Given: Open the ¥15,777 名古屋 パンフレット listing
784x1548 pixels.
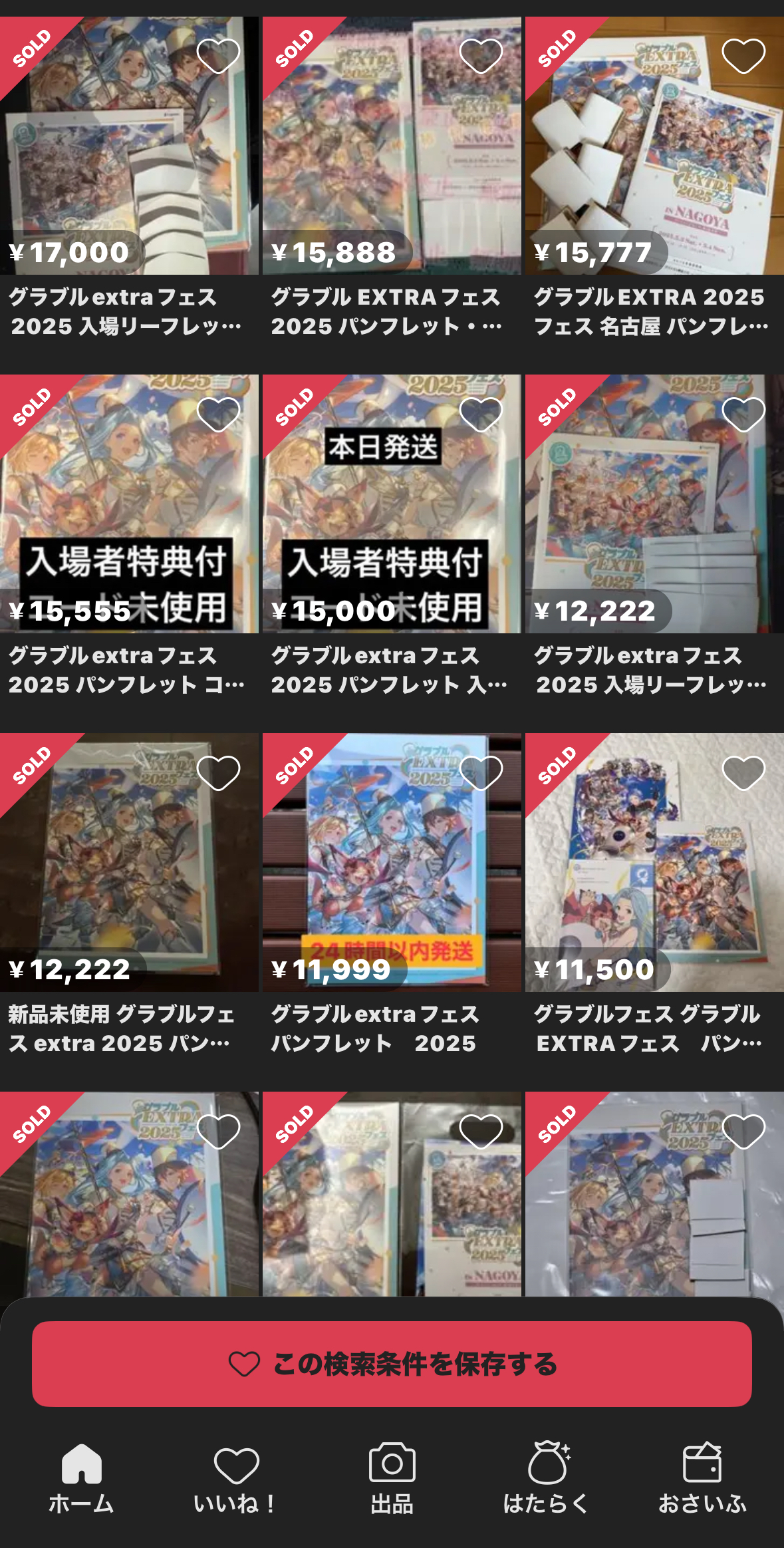Looking at the screenshot, I should 654,166.
